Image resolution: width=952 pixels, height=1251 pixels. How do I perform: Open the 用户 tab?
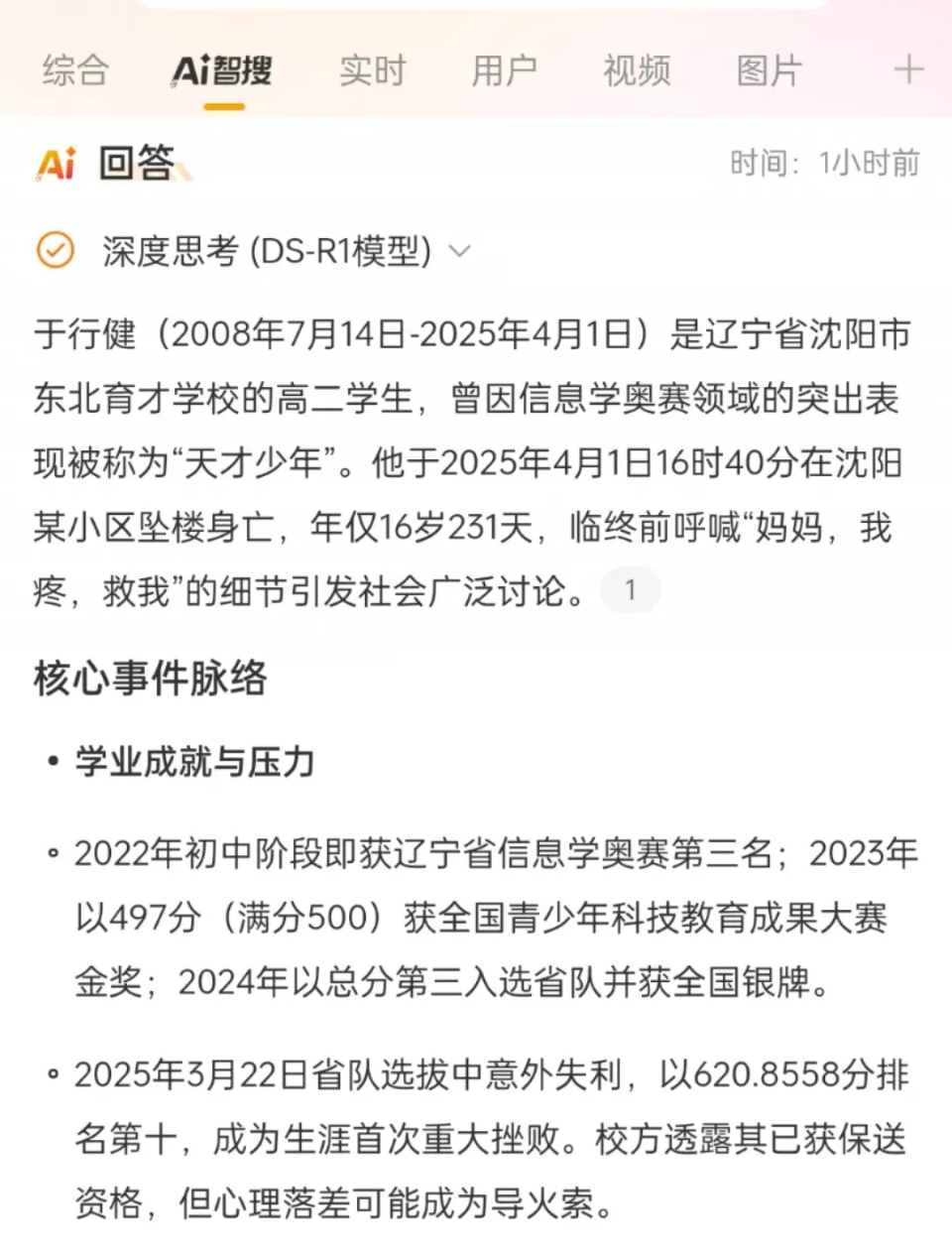pos(506,70)
